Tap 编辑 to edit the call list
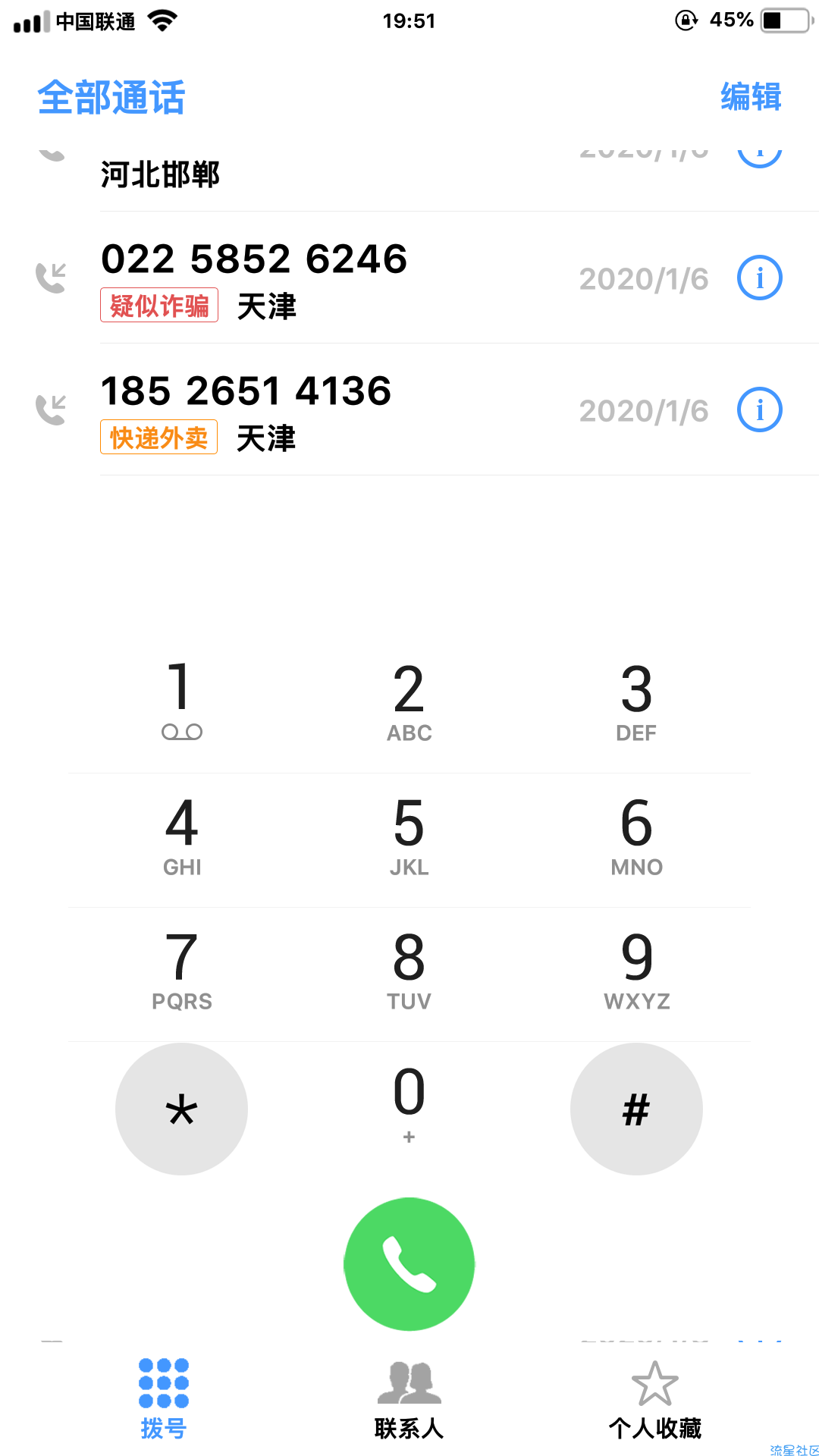Image resolution: width=819 pixels, height=1456 pixels. [x=750, y=97]
